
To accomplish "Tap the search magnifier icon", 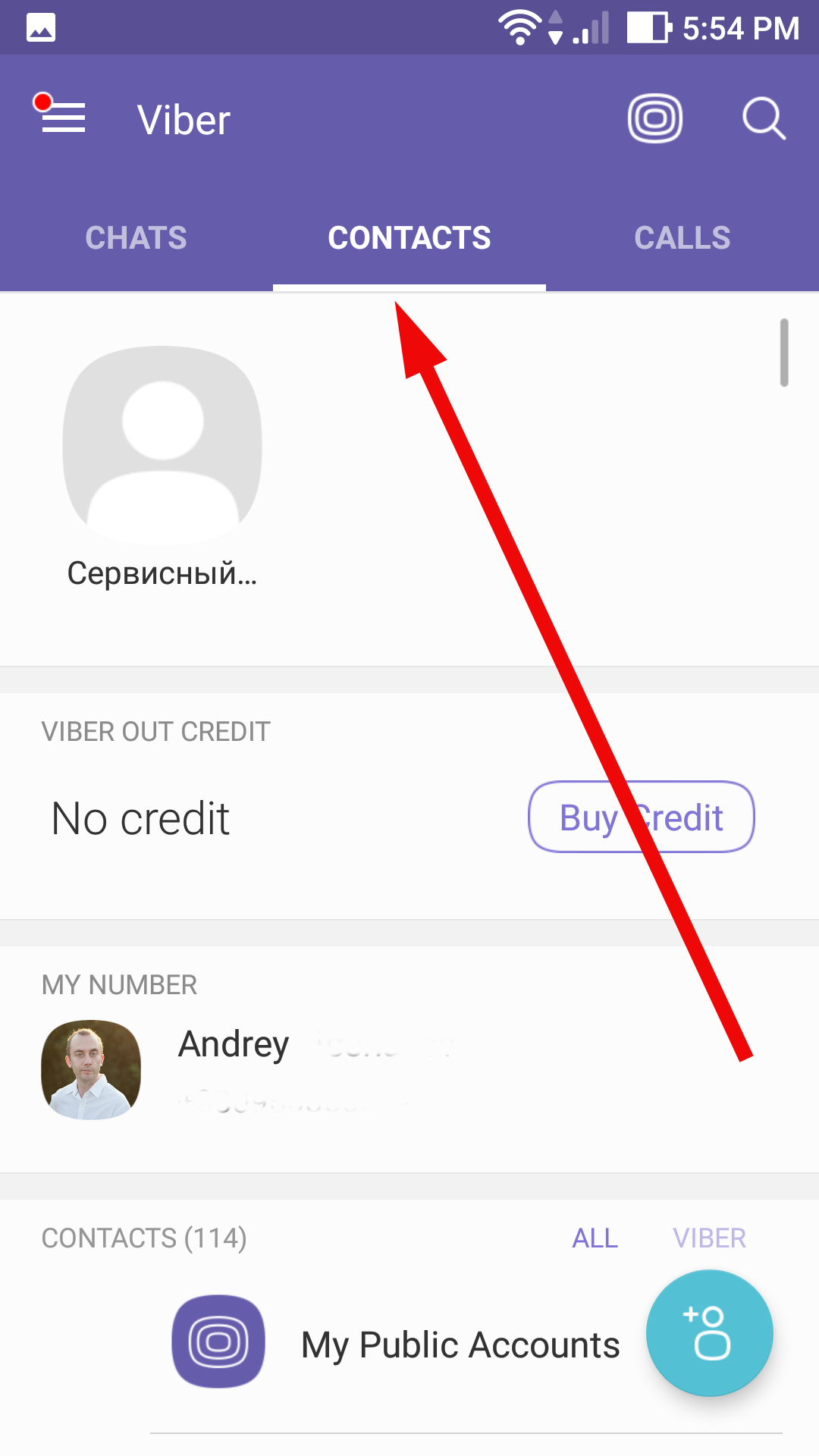I will tap(764, 118).
